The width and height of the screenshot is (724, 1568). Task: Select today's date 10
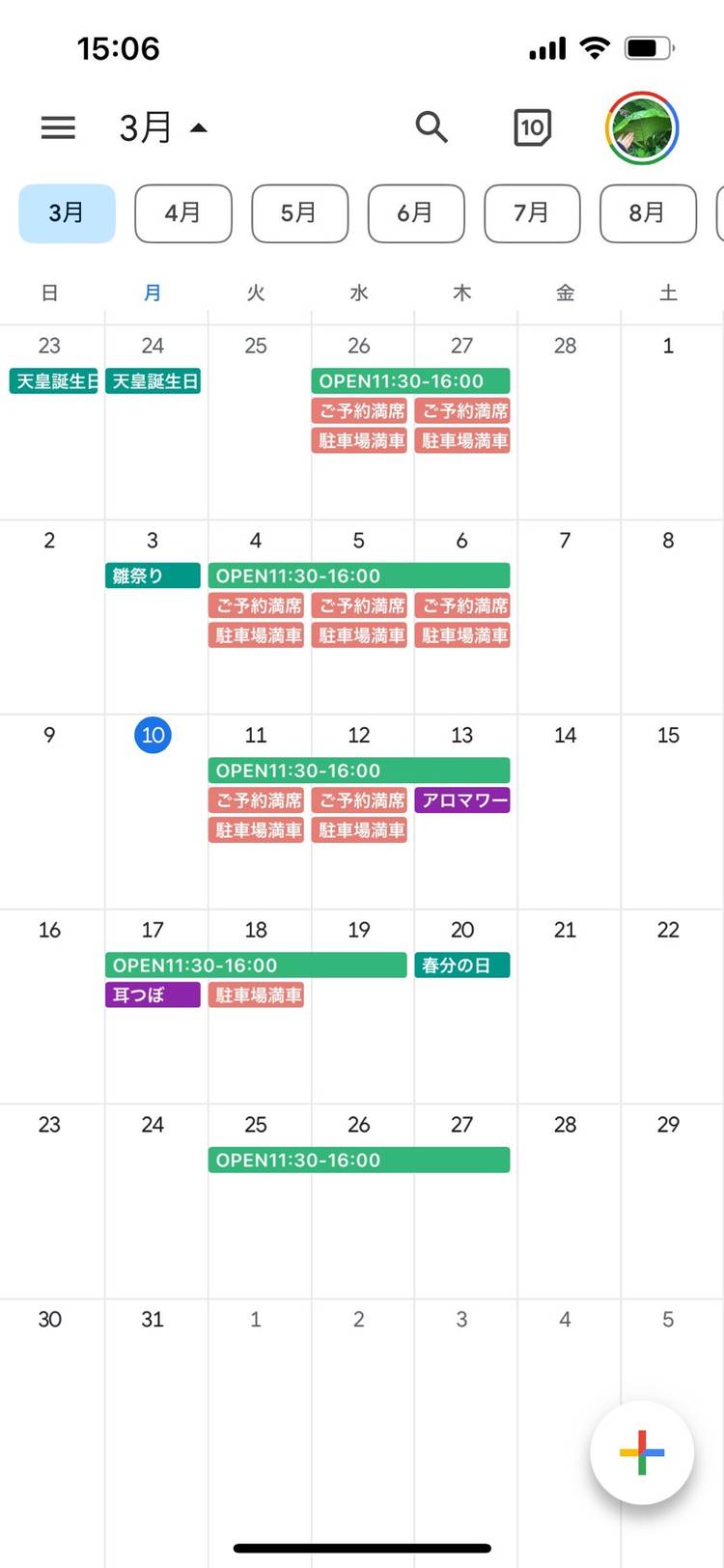coord(153,735)
